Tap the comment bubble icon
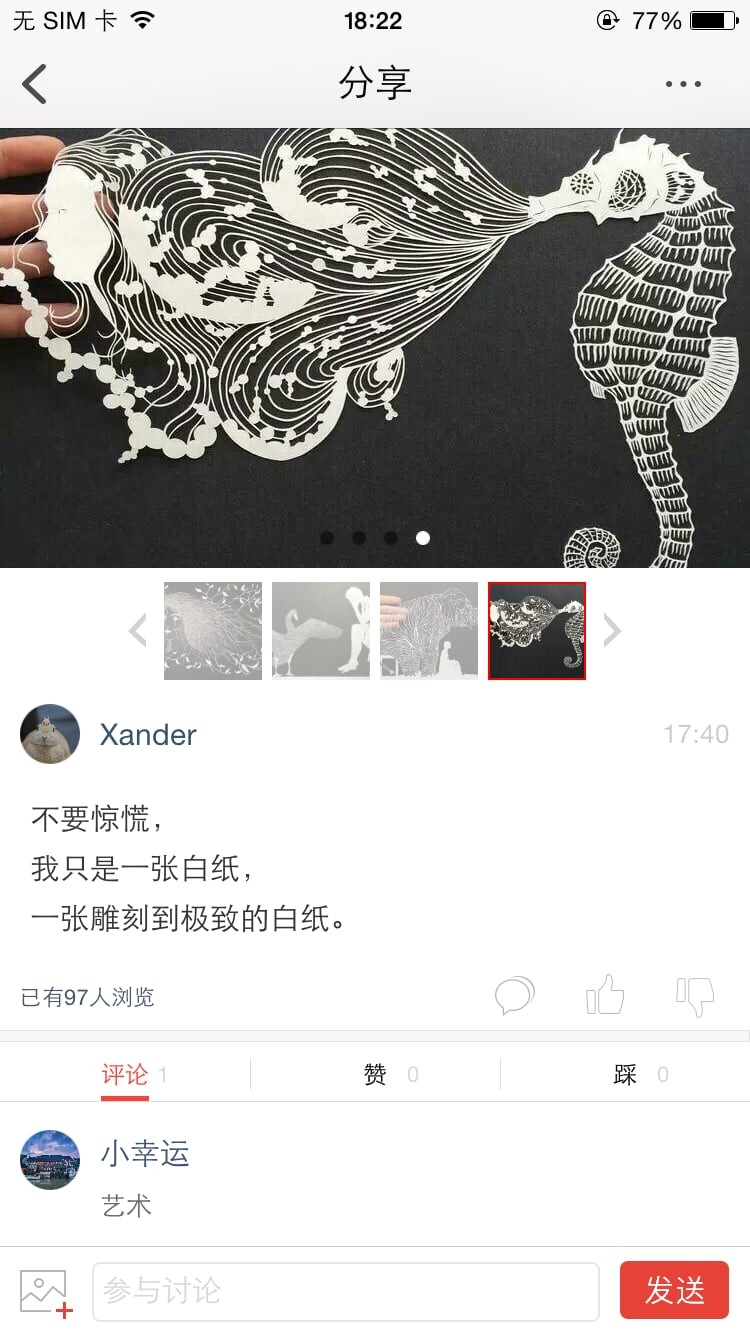This screenshot has height=1334, width=750. 515,996
